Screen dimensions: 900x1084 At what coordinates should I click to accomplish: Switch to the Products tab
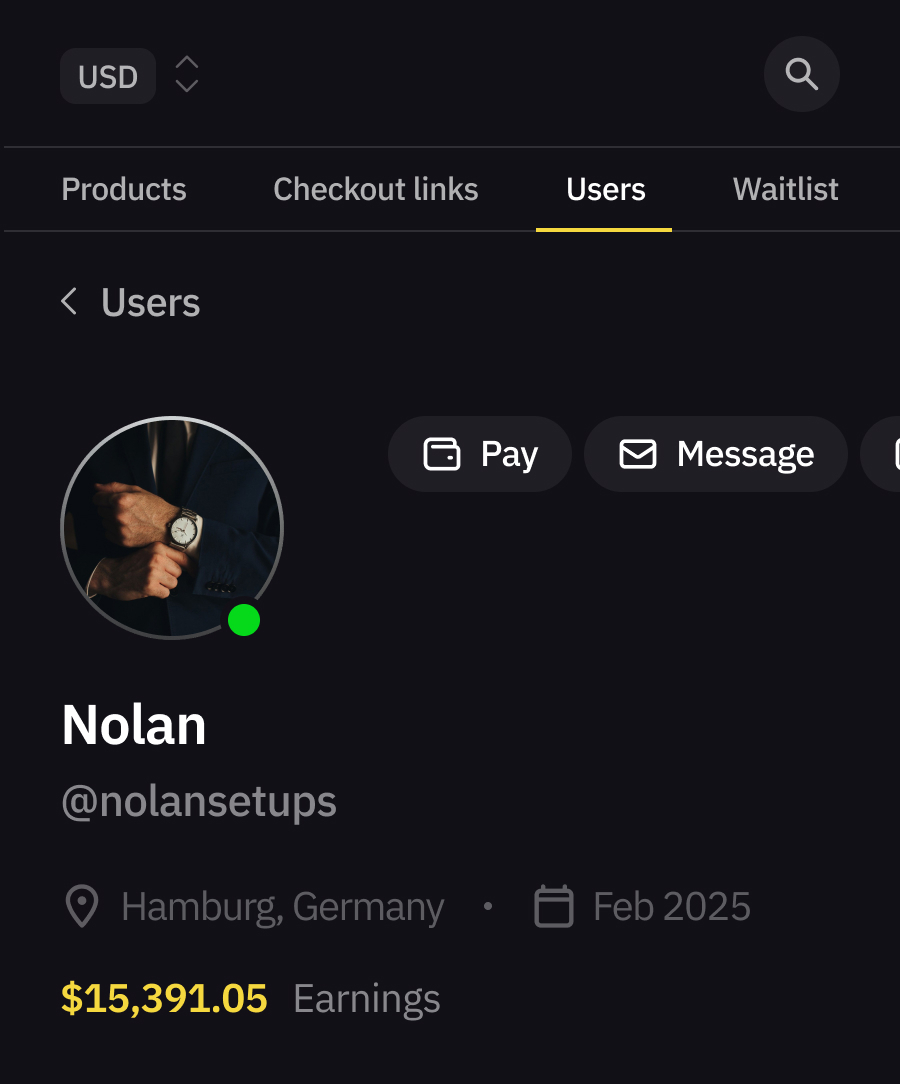pos(124,189)
